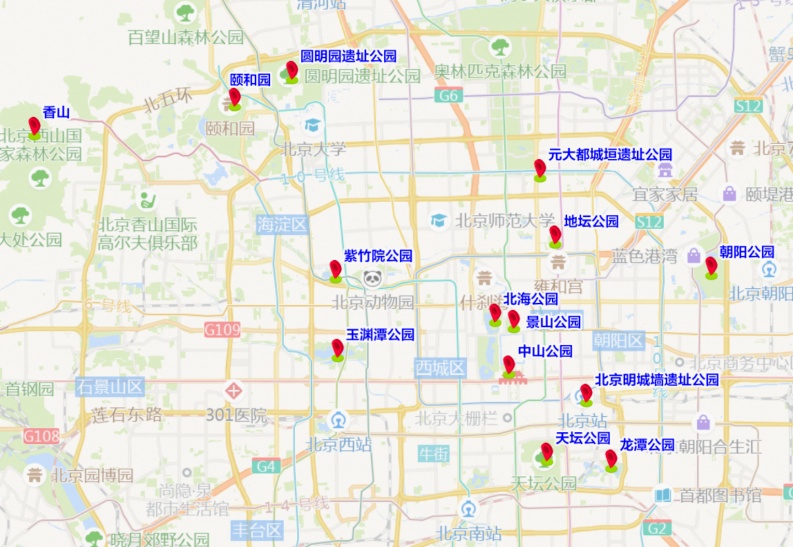Tap the 元大都城垣遗址公园 marker
Screen dimensions: 793x547
click(540, 169)
